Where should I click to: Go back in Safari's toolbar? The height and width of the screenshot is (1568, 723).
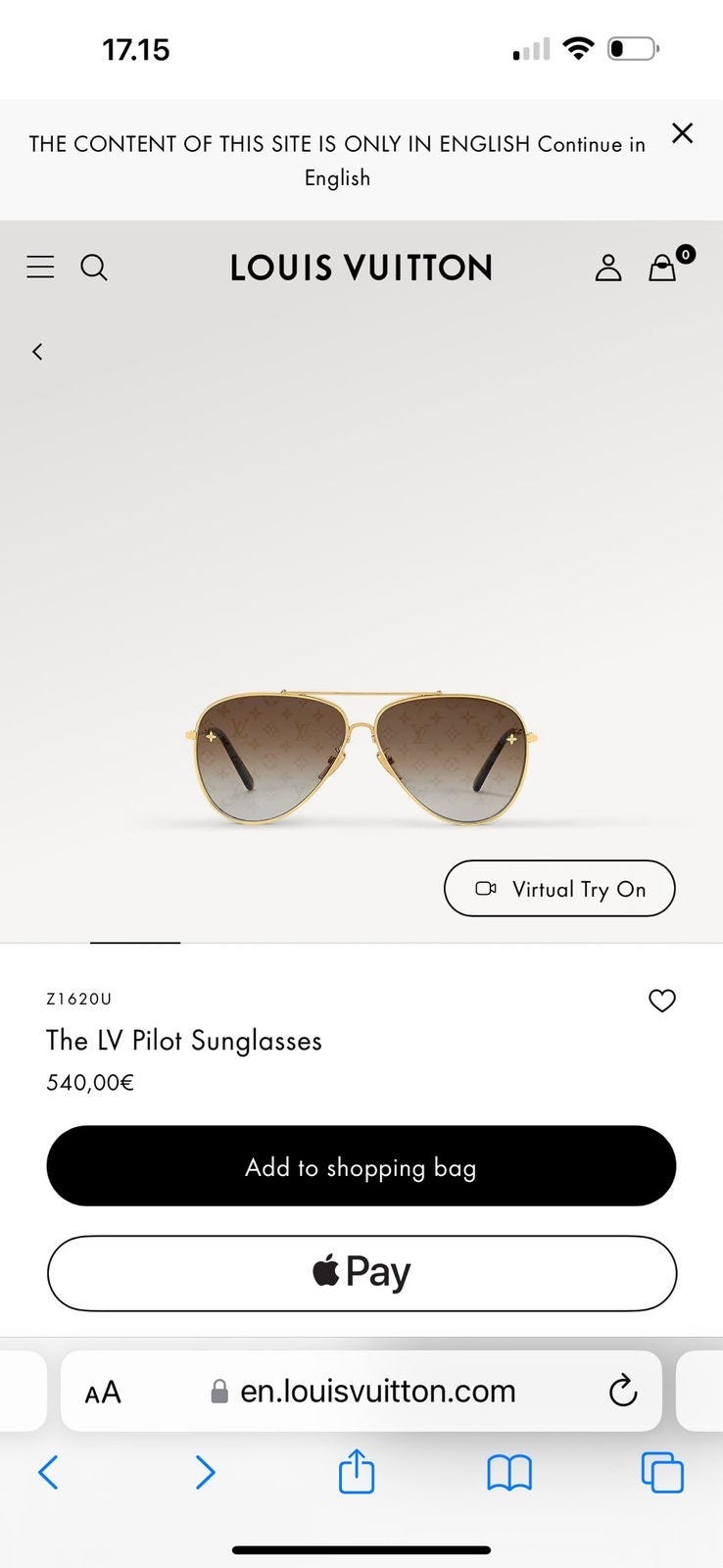pos(48,1472)
